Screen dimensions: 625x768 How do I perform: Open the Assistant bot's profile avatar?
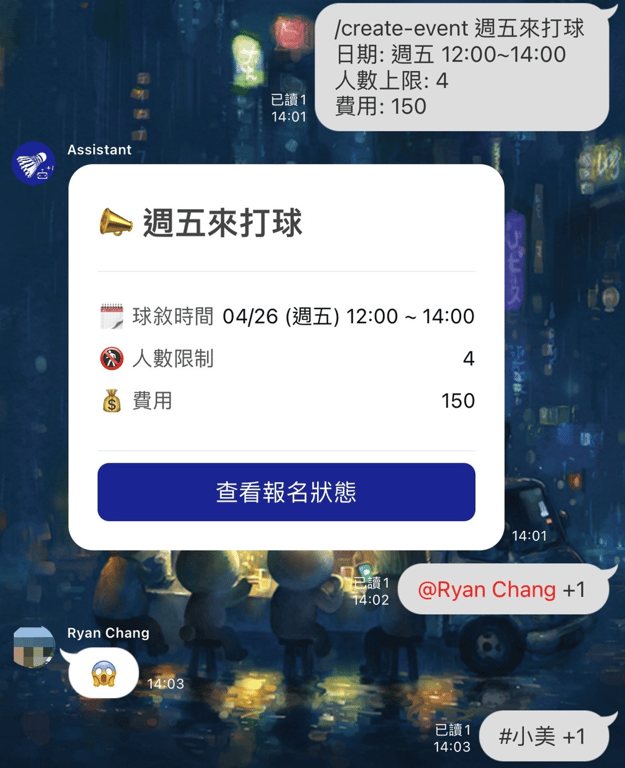click(x=34, y=163)
